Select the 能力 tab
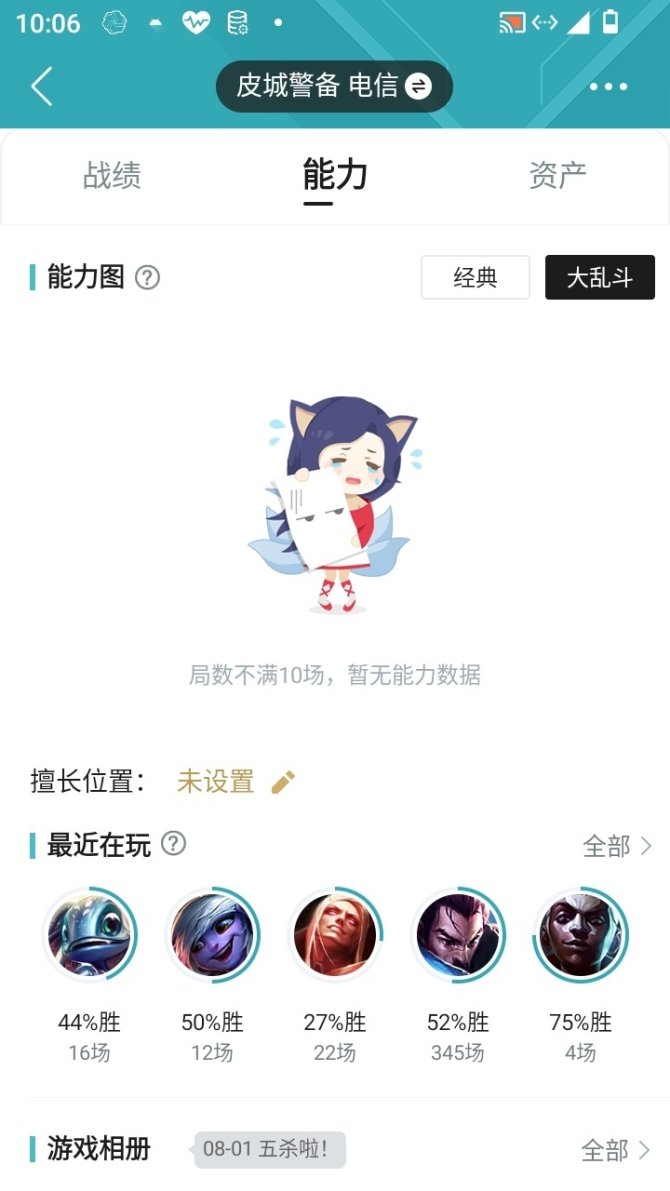The height and width of the screenshot is (1191, 670). click(x=335, y=175)
